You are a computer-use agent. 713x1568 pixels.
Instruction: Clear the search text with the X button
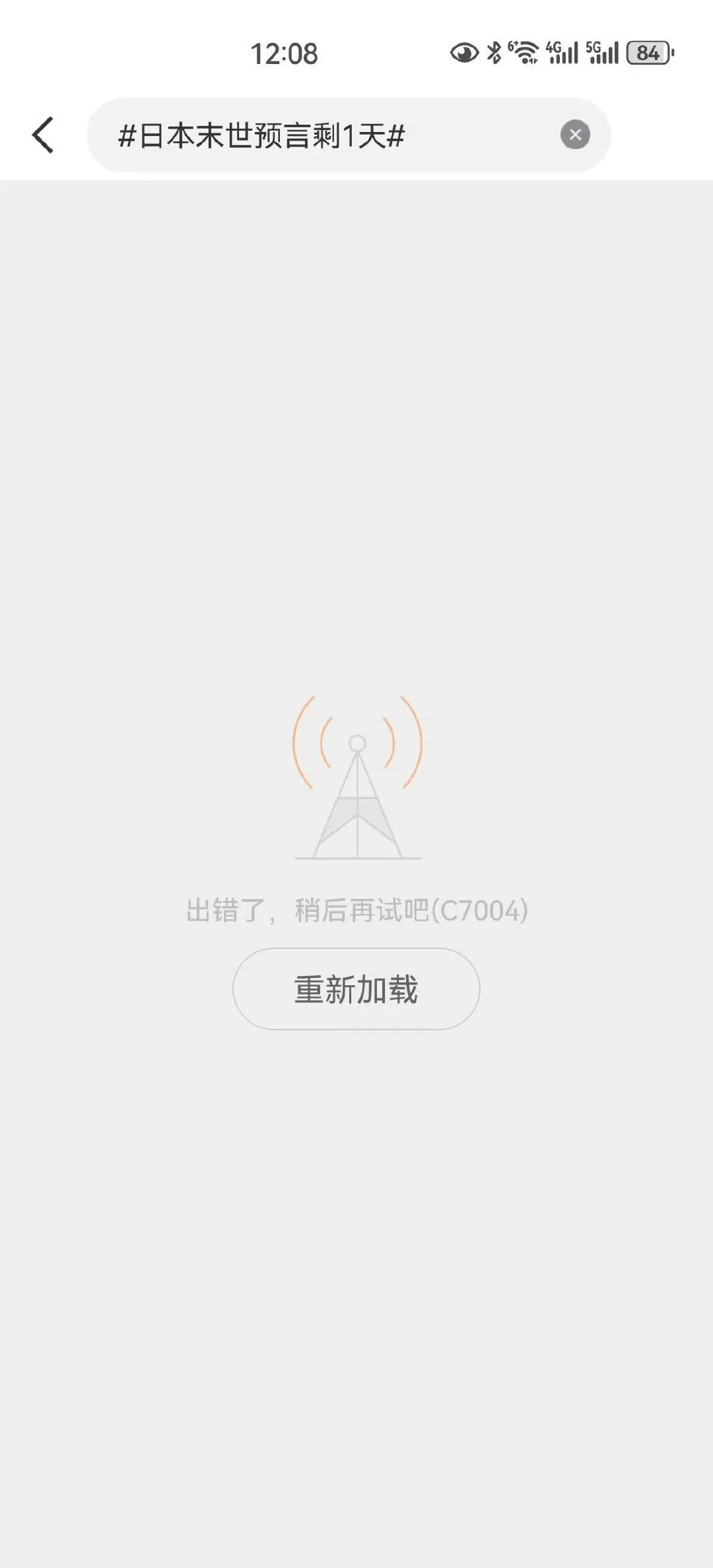tap(576, 135)
